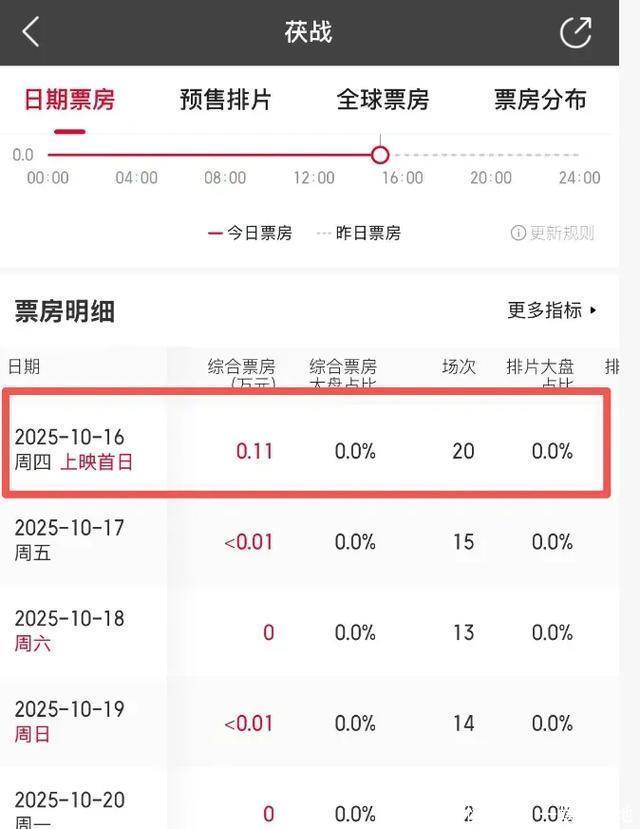
Task: Open the 全球票房 tab
Action: [x=383, y=99]
